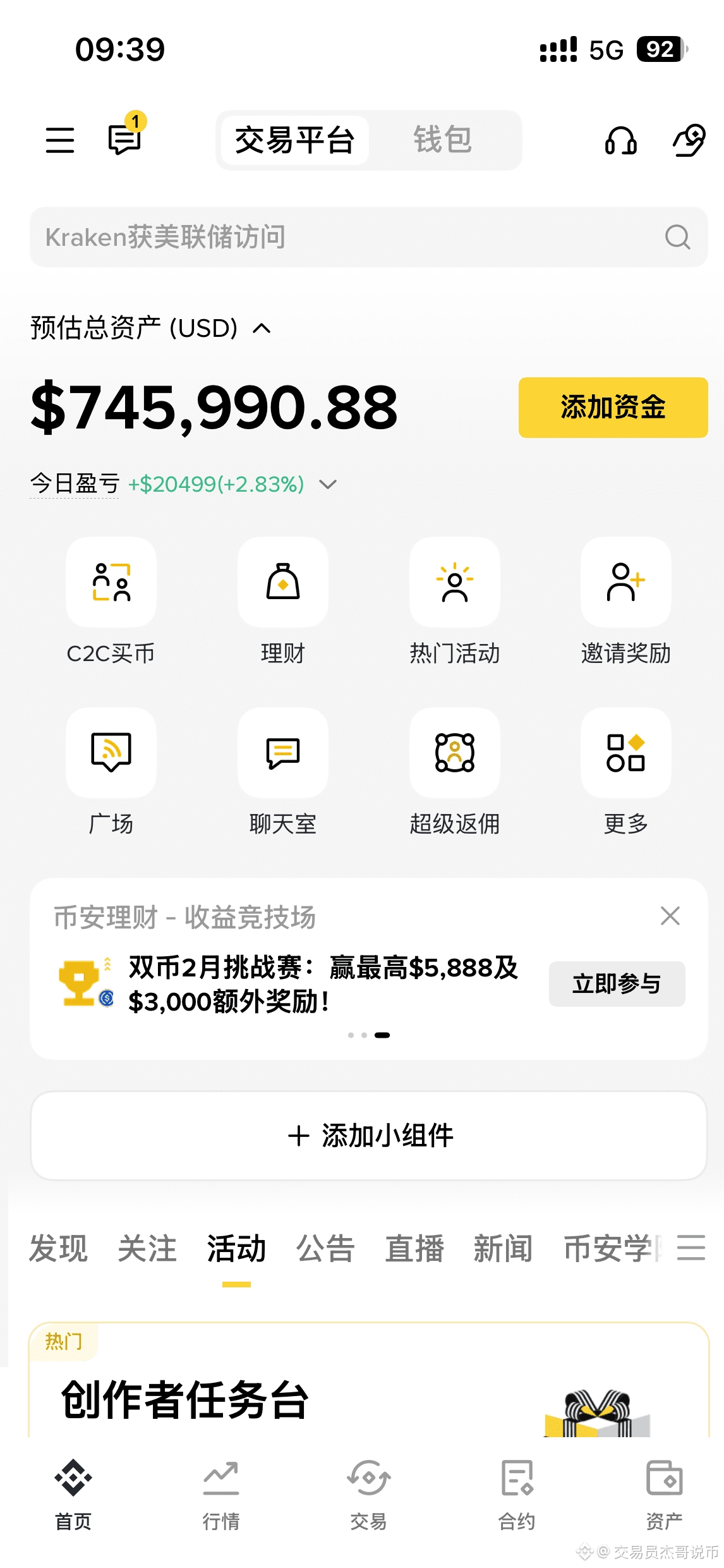This screenshot has height=1568, width=724.
Task: Switch to the 公告 tab
Action: tap(325, 1248)
